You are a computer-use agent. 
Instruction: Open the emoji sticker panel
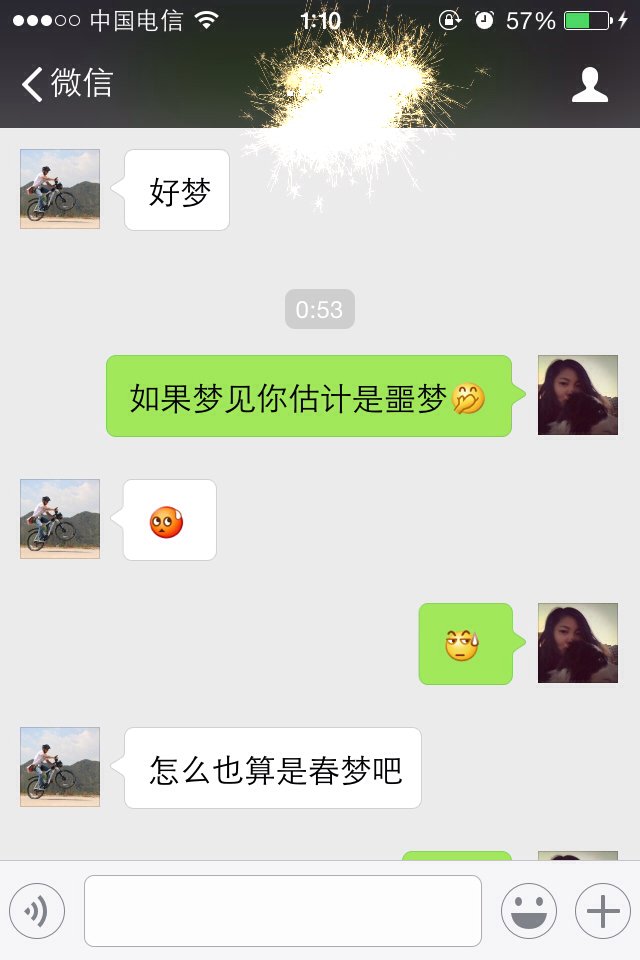pos(529,911)
